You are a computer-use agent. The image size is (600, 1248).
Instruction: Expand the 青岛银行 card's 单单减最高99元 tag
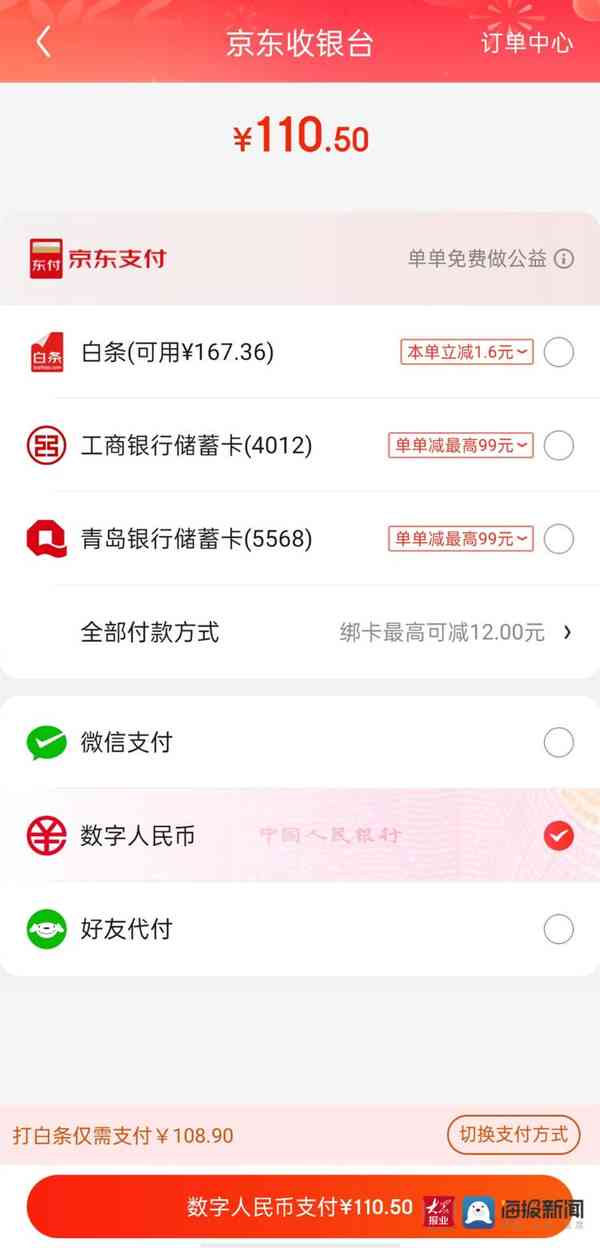461,539
